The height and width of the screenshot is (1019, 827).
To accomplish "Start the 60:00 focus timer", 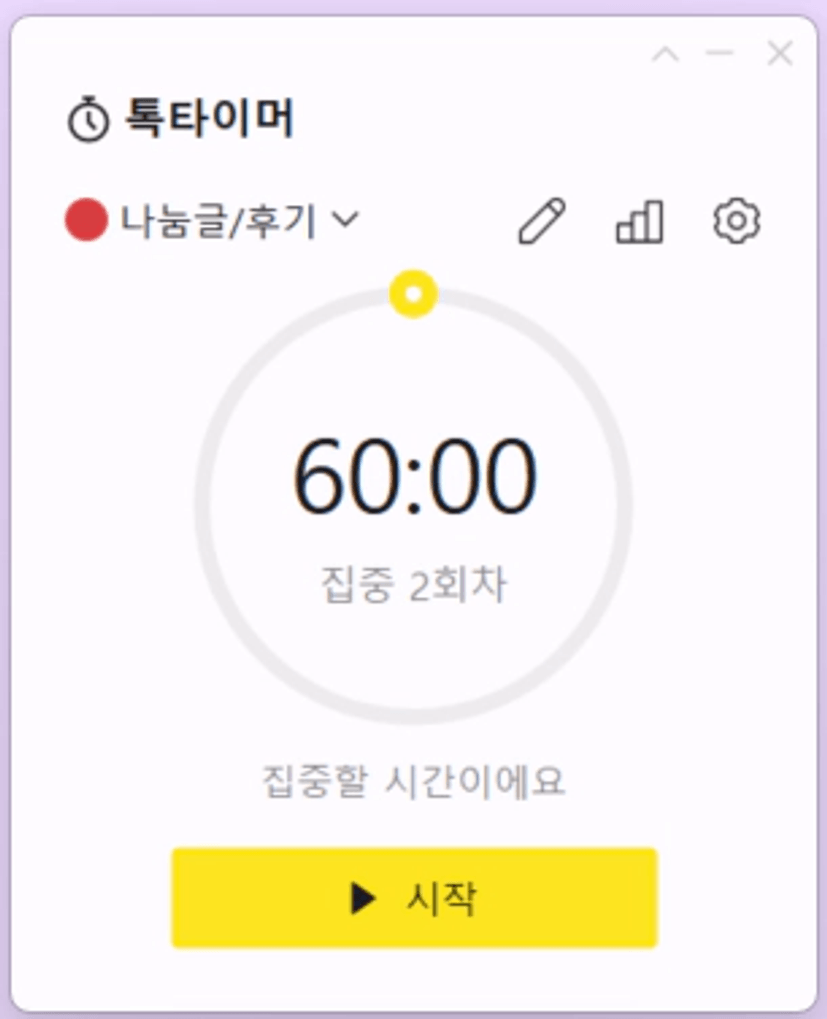I will click(414, 898).
